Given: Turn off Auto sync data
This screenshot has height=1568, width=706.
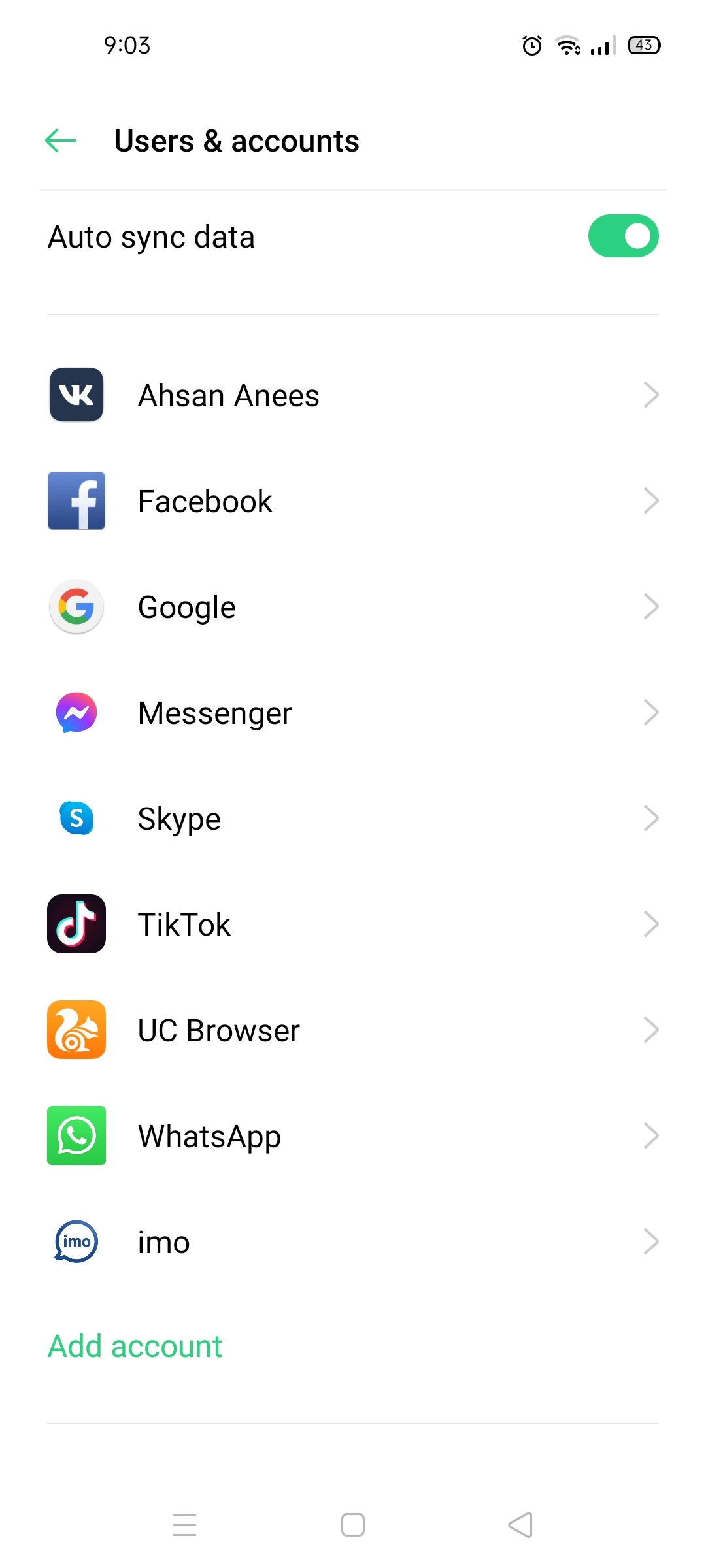Looking at the screenshot, I should click(623, 236).
